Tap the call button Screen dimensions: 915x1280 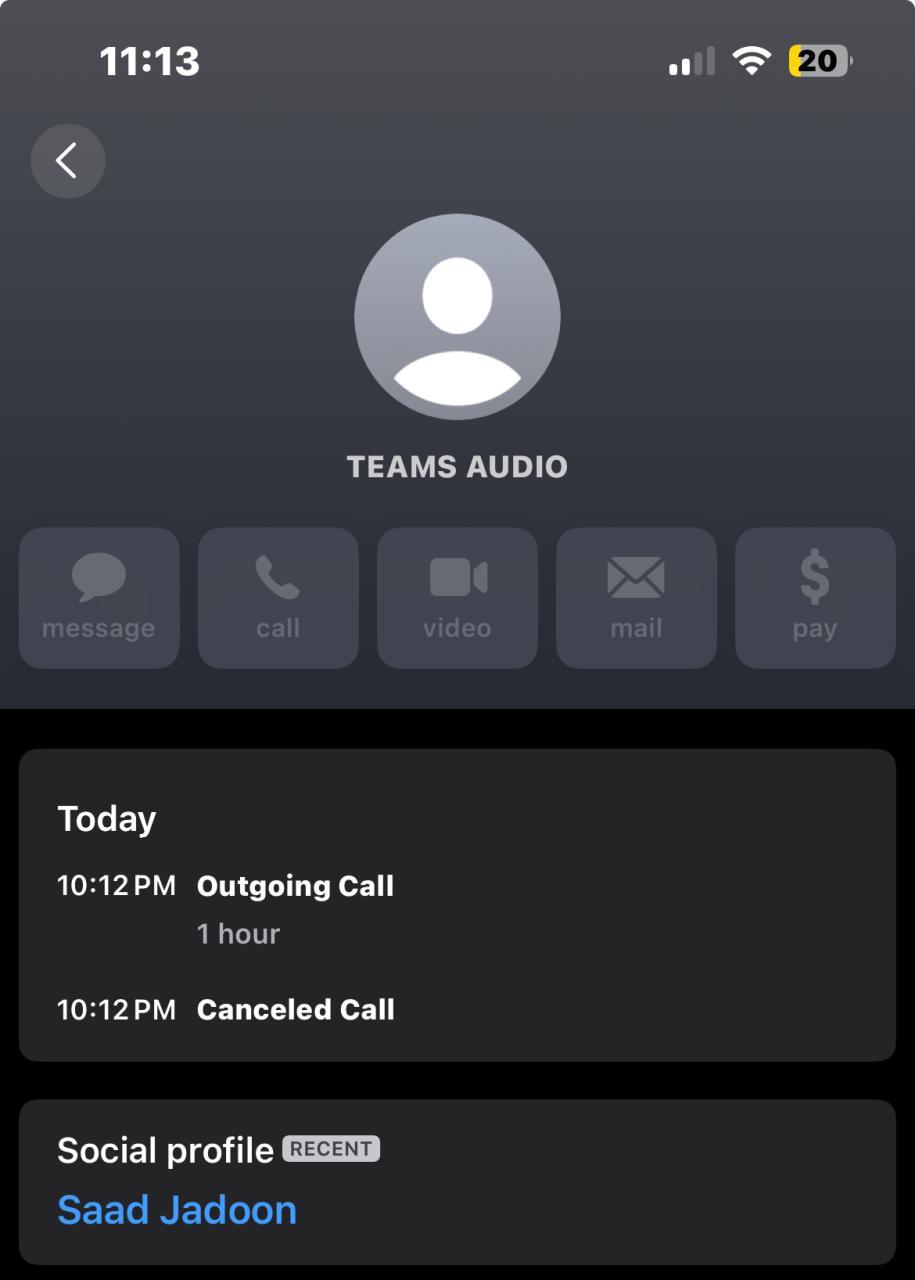tap(278, 598)
